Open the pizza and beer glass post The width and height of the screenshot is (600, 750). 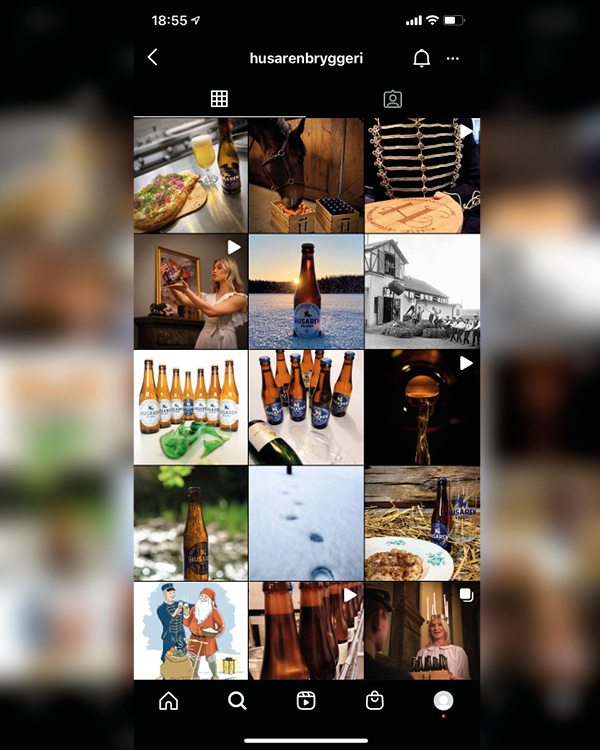tap(190, 175)
